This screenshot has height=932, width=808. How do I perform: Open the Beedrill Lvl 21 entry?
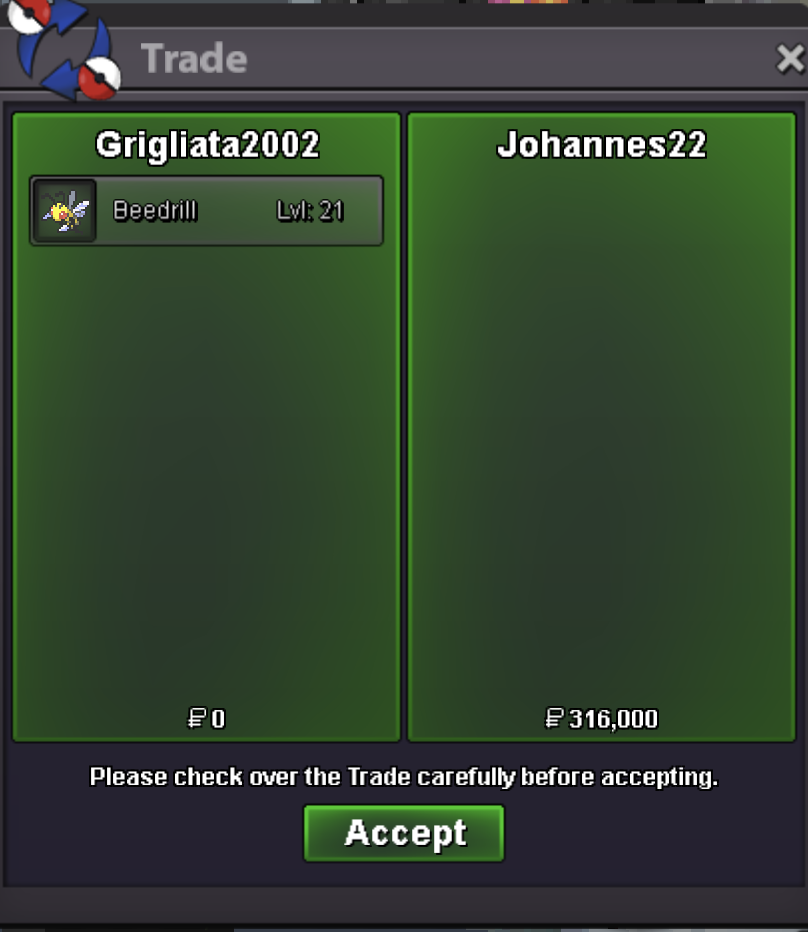(x=206, y=211)
